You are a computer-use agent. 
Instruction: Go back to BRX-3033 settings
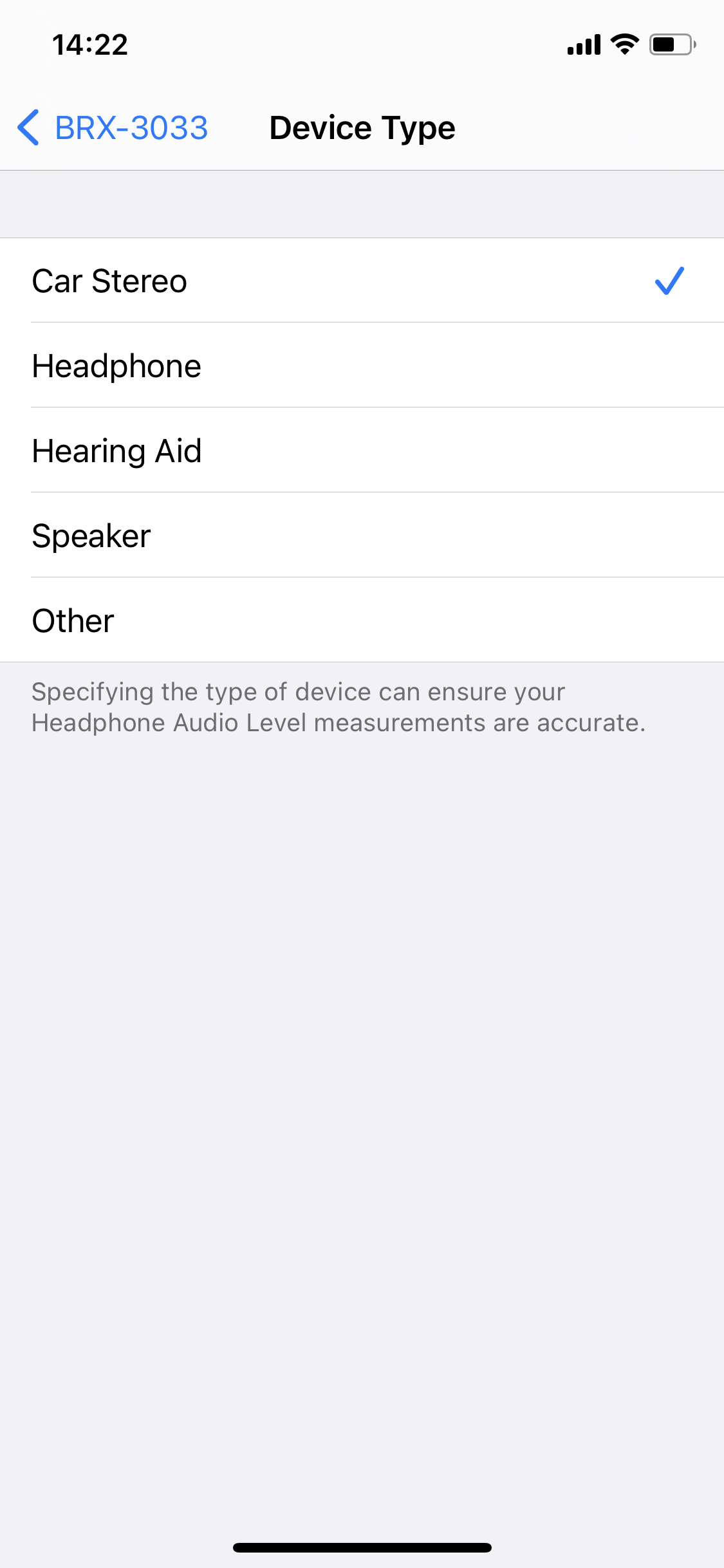pos(113,127)
